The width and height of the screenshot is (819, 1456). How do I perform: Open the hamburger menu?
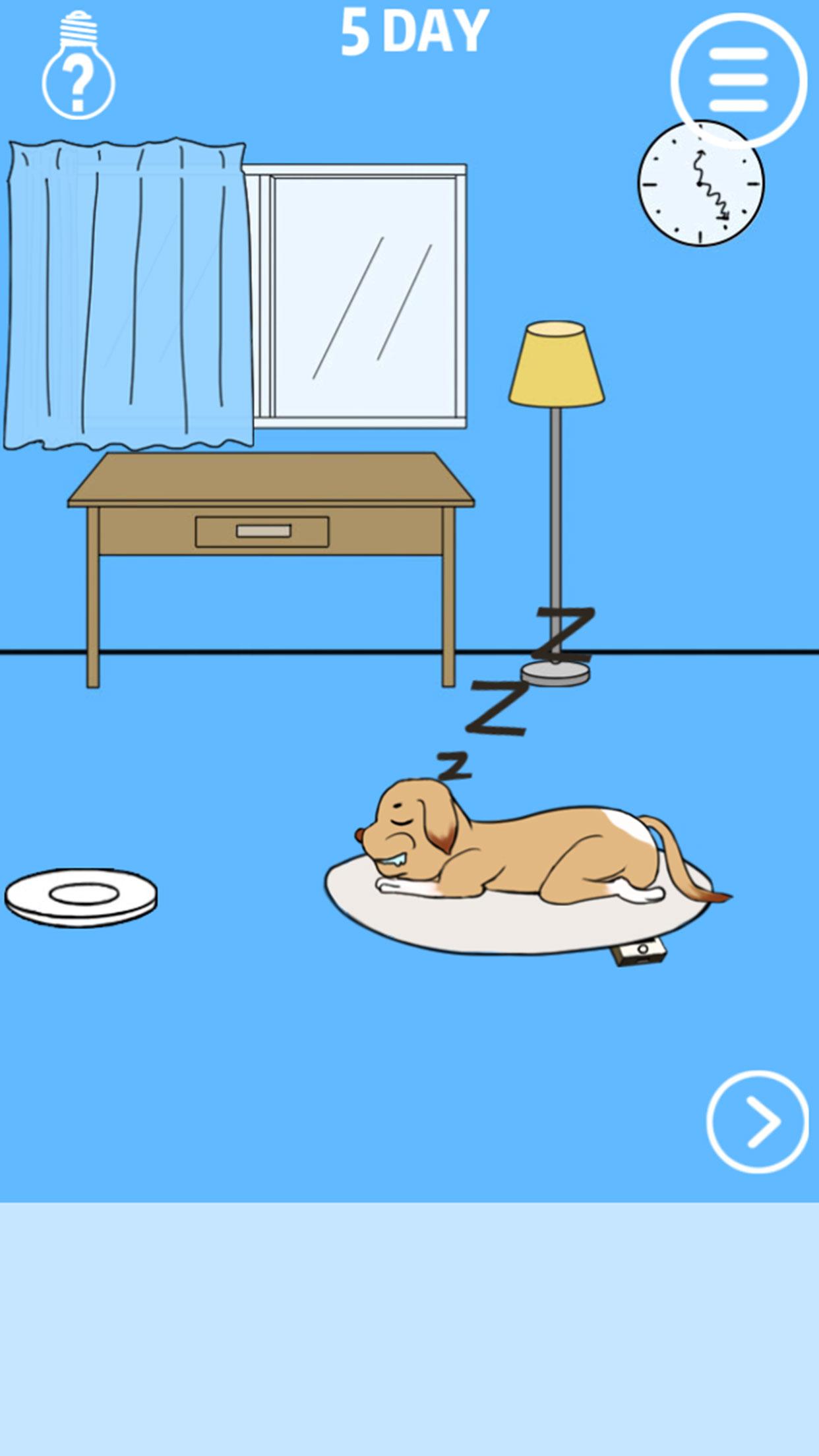click(739, 80)
